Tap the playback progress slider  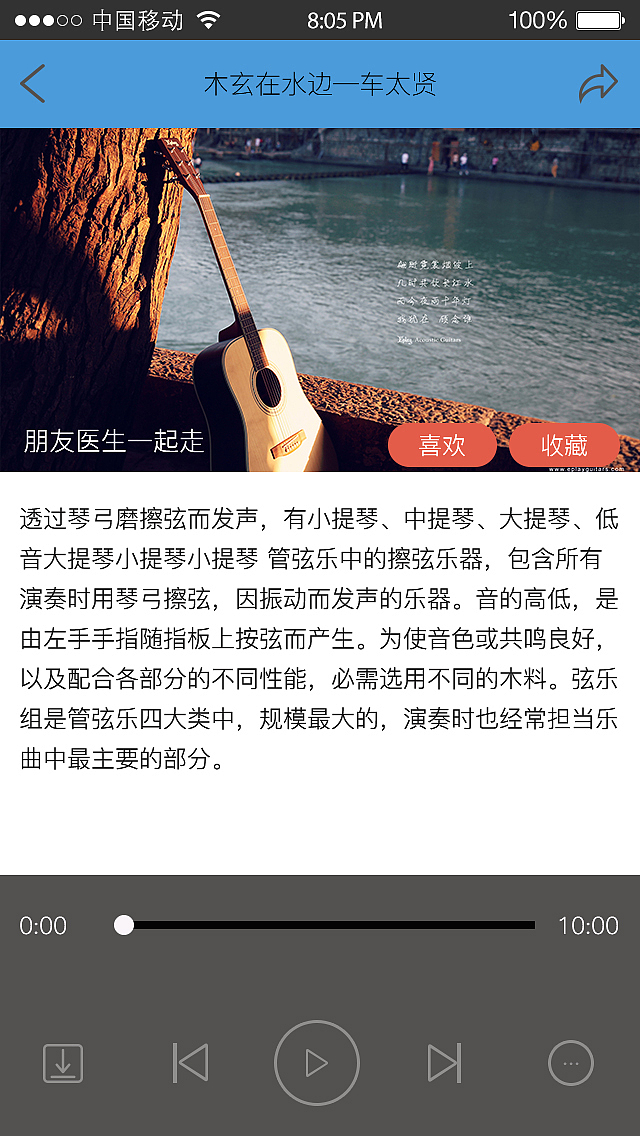(x=328, y=925)
